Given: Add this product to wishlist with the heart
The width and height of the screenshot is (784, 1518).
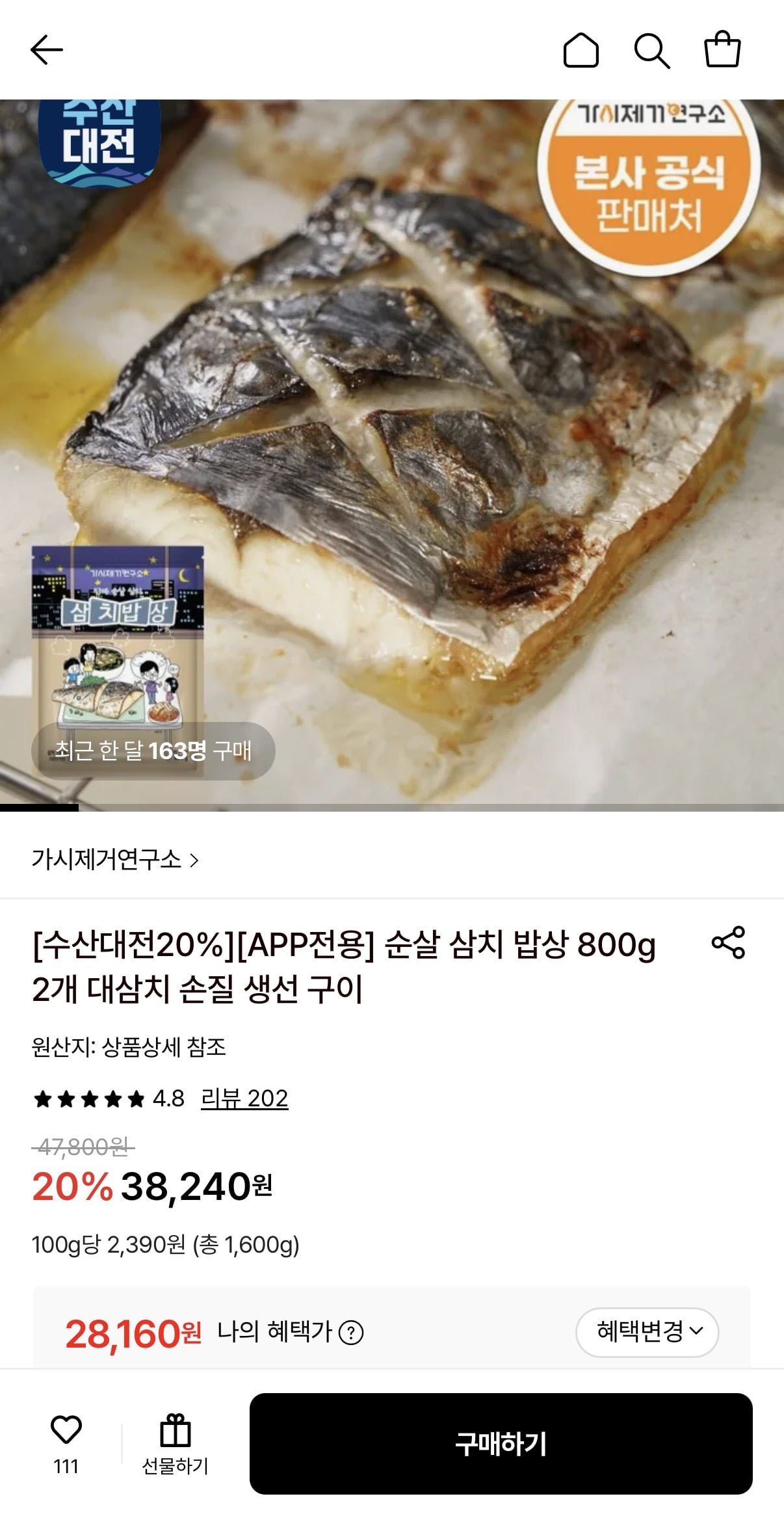Looking at the screenshot, I should (x=66, y=1431).
